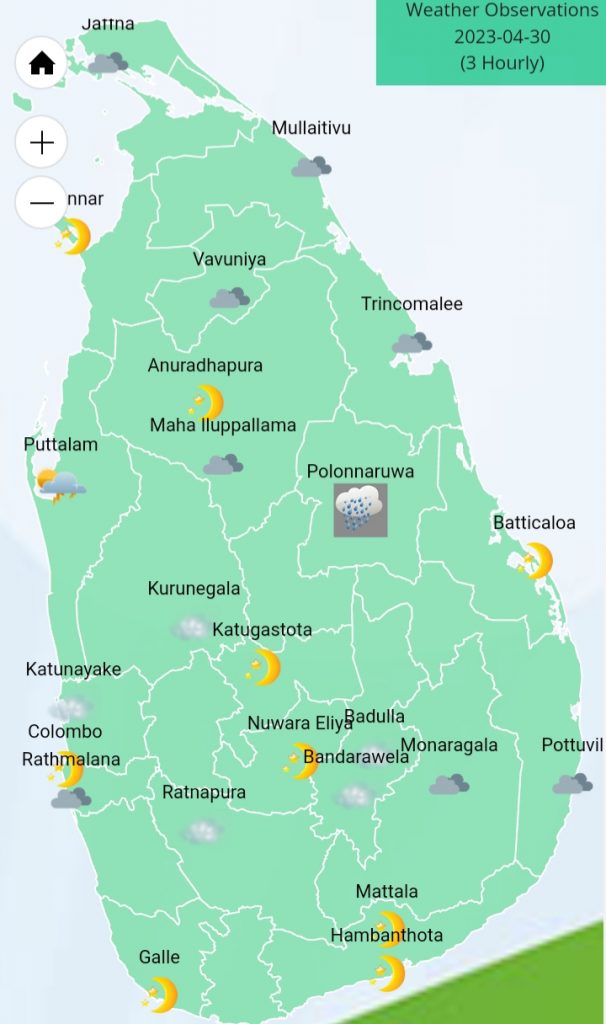Open the Mullaitivu cloud marker
606x1024 pixels.
(311, 166)
